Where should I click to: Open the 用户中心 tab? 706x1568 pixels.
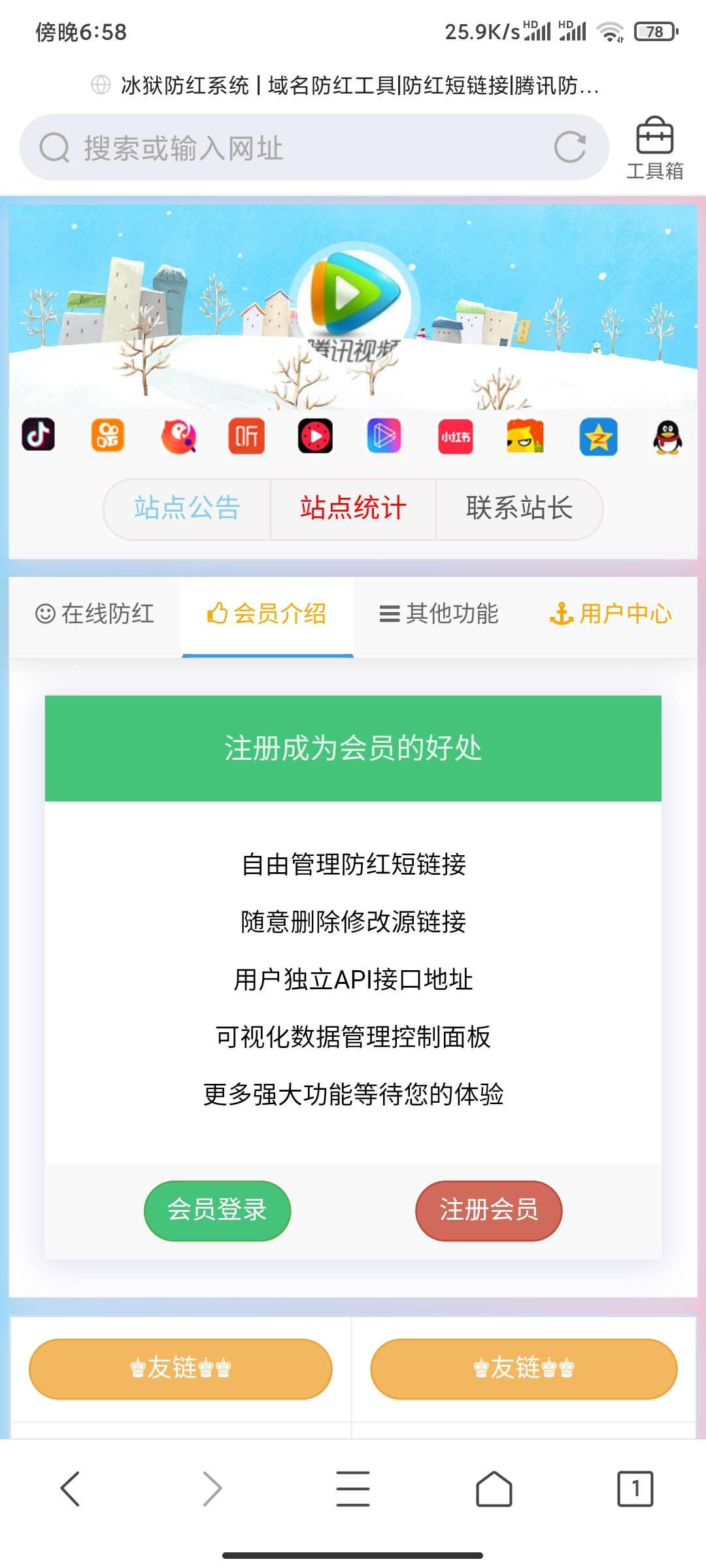pyautogui.click(x=611, y=614)
